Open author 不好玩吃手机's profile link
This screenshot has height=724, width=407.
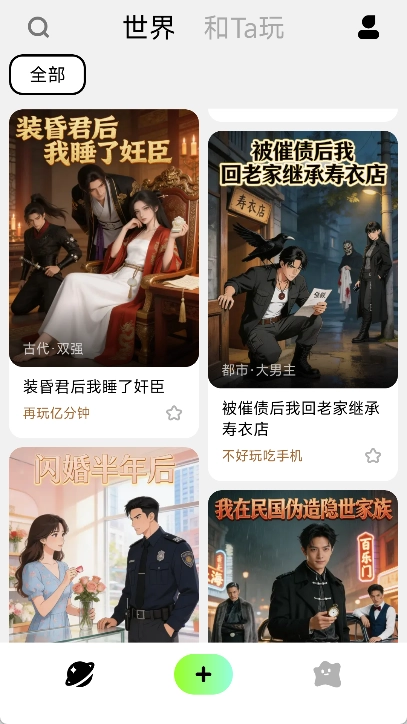pyautogui.click(x=262, y=456)
